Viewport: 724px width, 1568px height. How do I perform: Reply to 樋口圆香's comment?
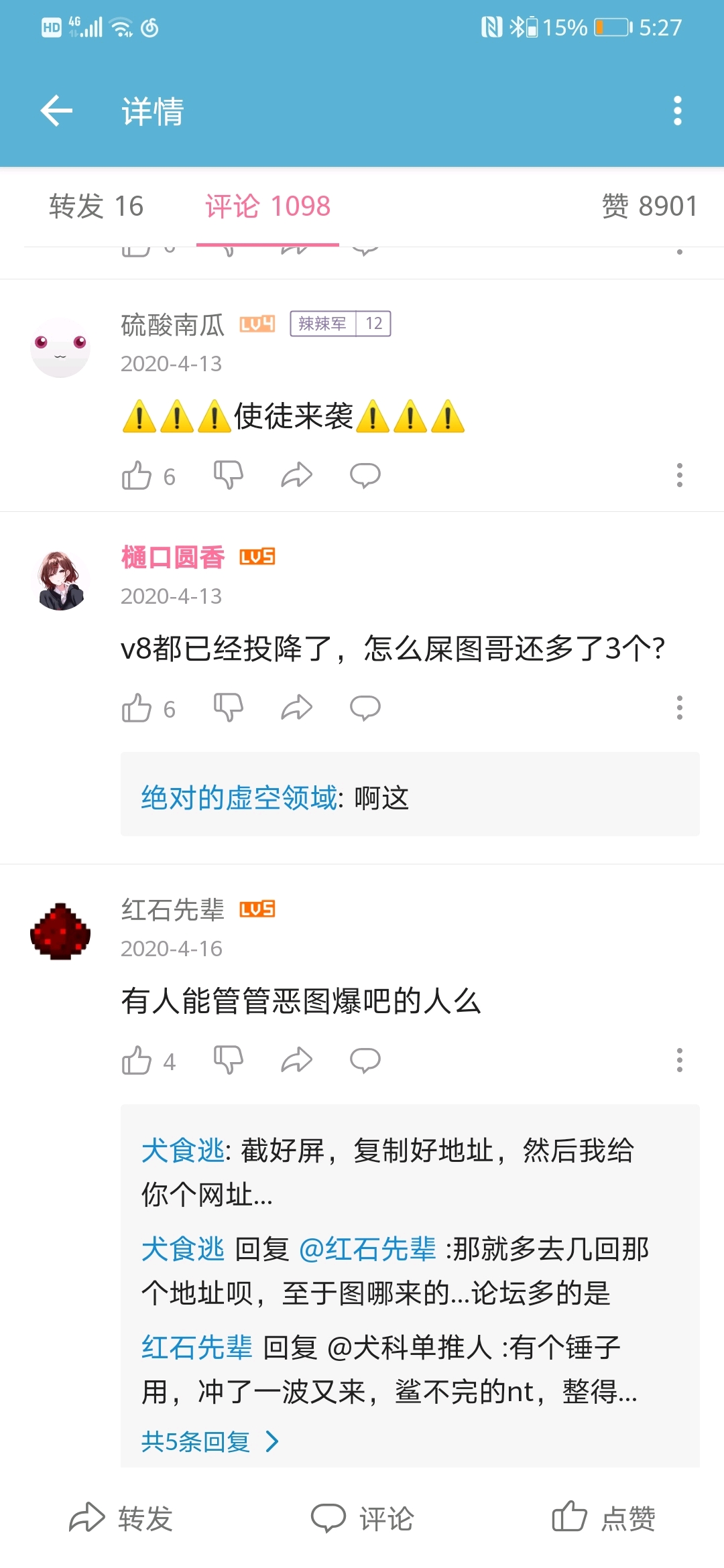click(365, 708)
